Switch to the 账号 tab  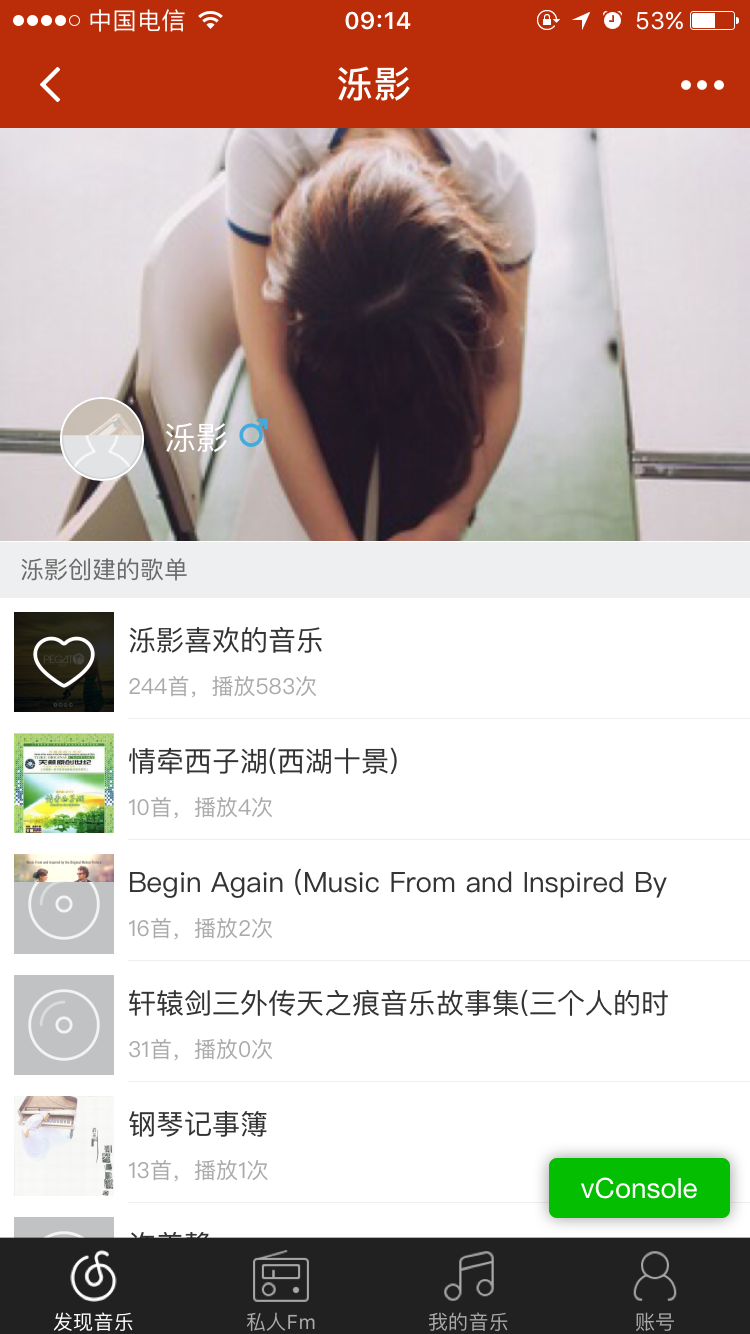[655, 1290]
